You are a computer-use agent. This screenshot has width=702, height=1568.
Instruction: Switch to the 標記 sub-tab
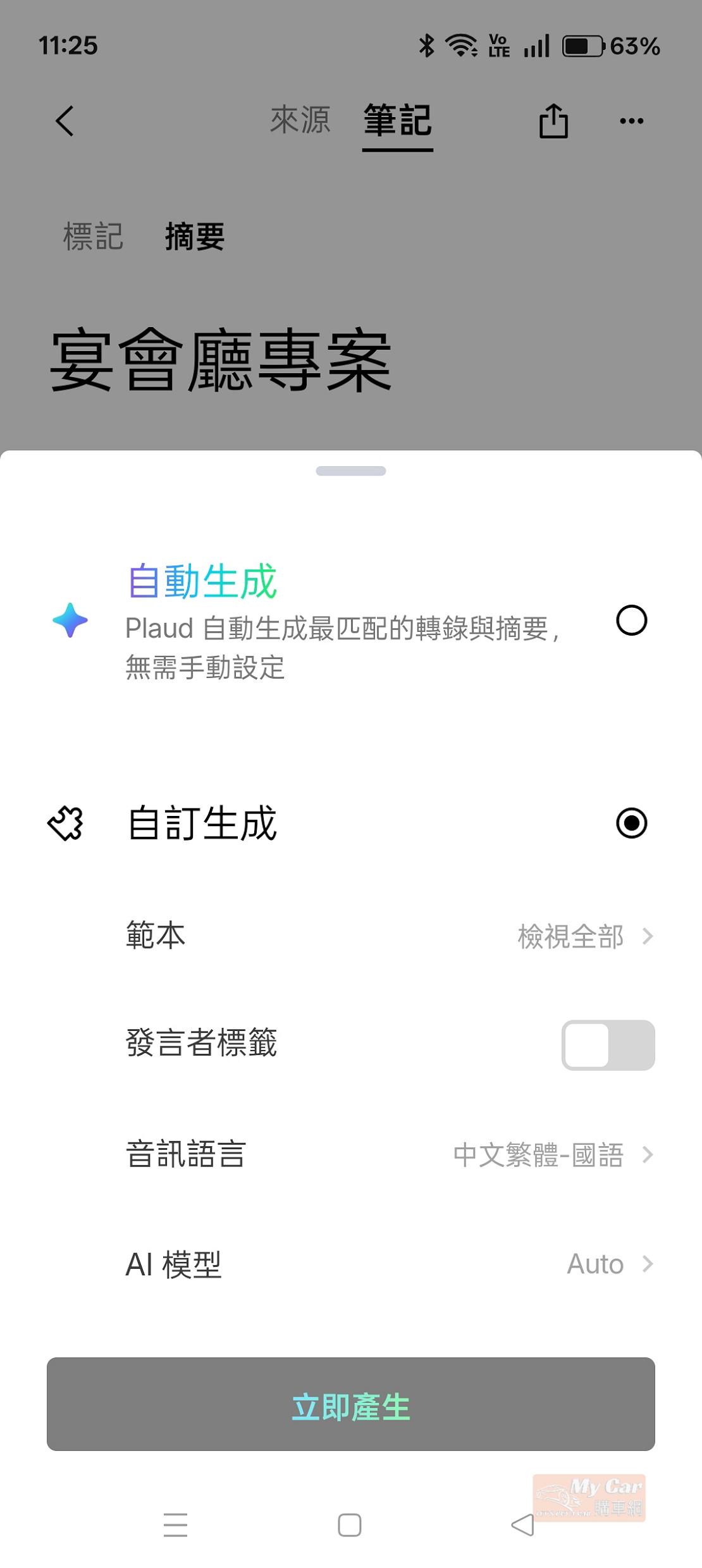pyautogui.click(x=93, y=237)
